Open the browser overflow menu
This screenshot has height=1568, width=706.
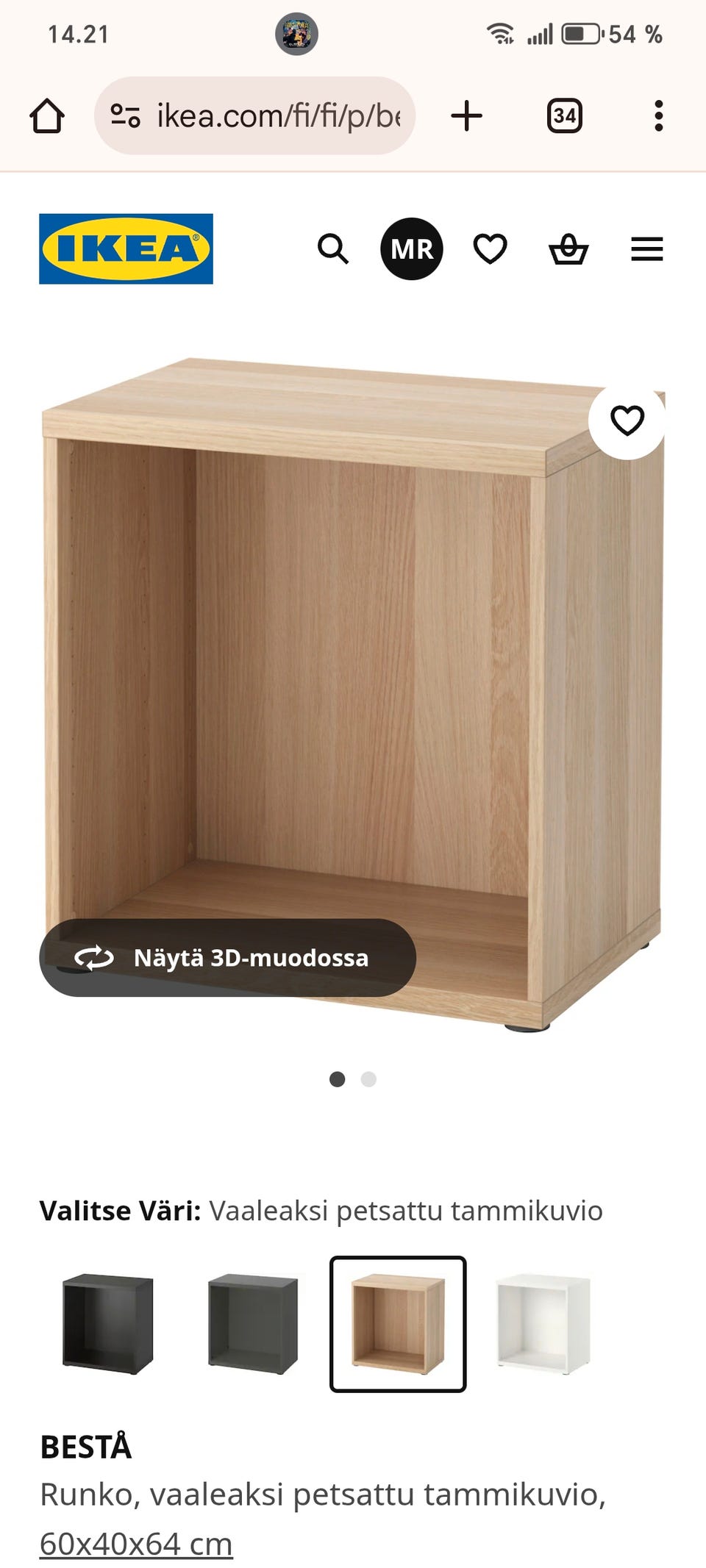[x=658, y=116]
